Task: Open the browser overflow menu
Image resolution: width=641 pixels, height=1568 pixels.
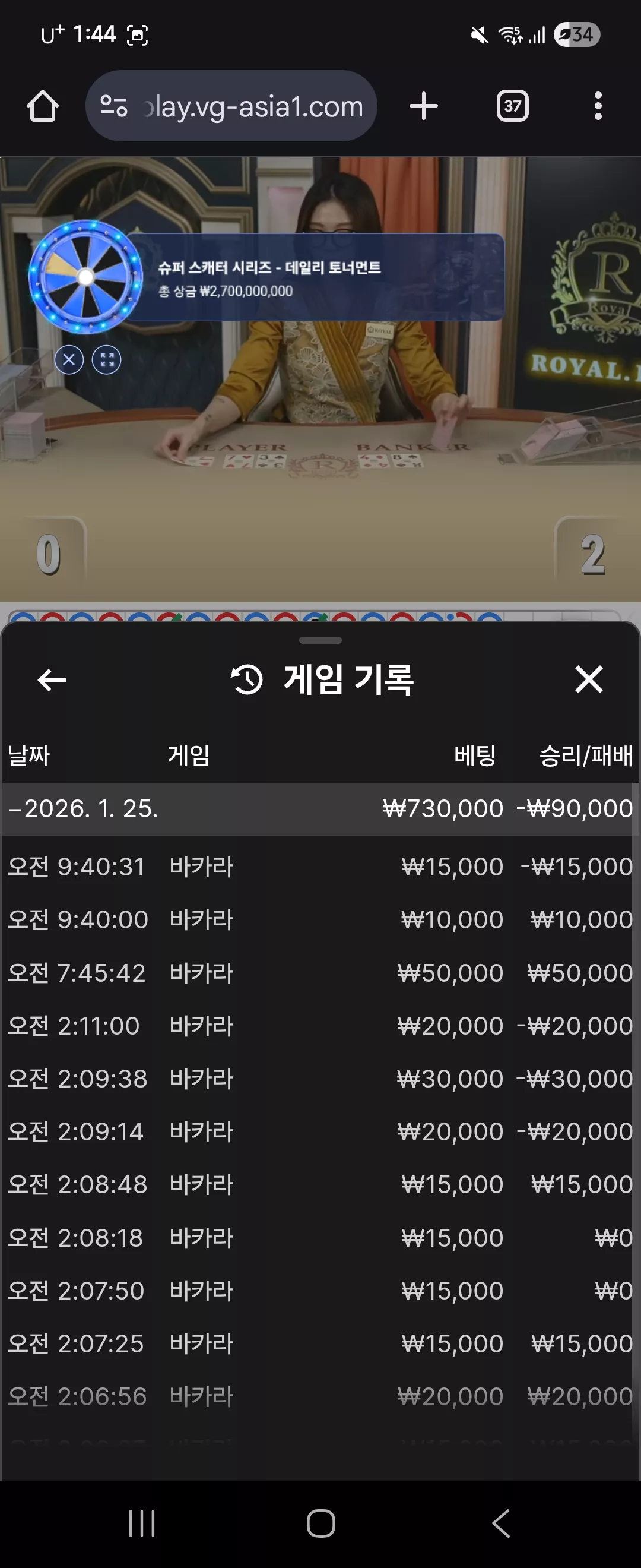Action: pyautogui.click(x=598, y=106)
